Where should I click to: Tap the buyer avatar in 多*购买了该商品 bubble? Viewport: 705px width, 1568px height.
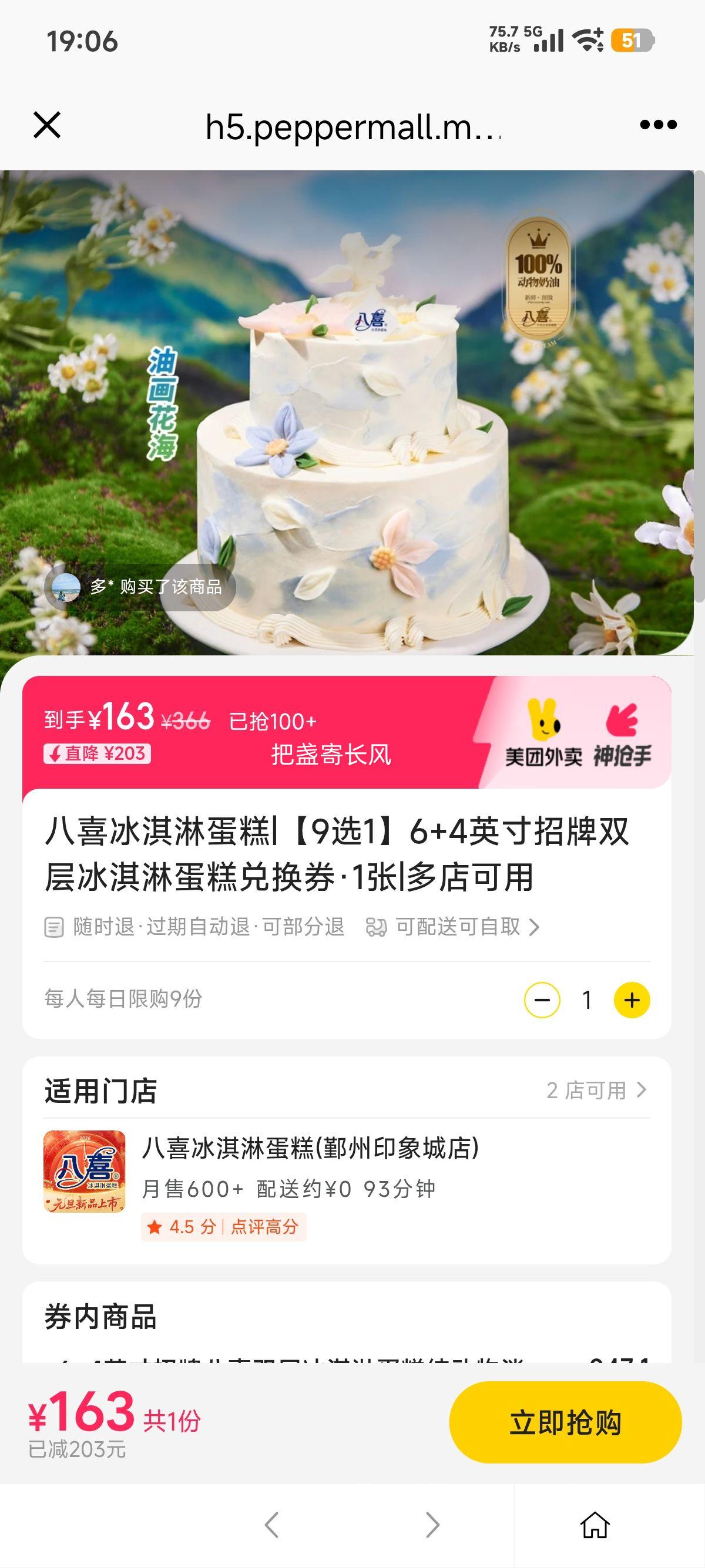(x=67, y=588)
